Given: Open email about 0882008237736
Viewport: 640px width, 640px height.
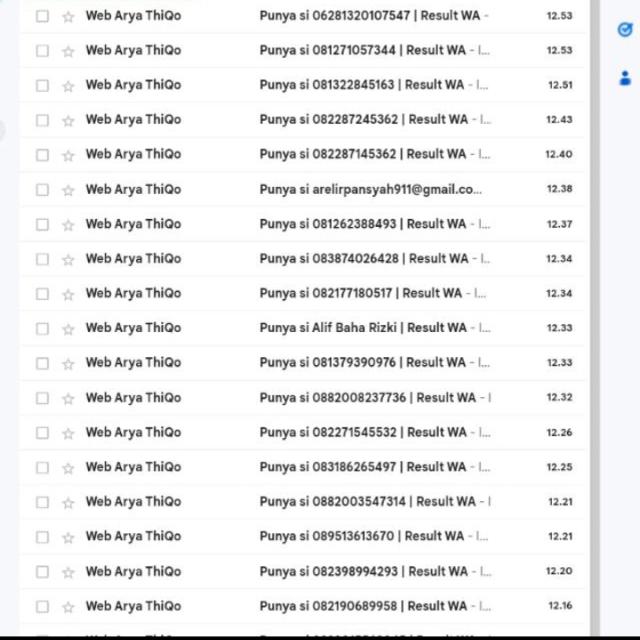Looking at the screenshot, I should 373,398.
